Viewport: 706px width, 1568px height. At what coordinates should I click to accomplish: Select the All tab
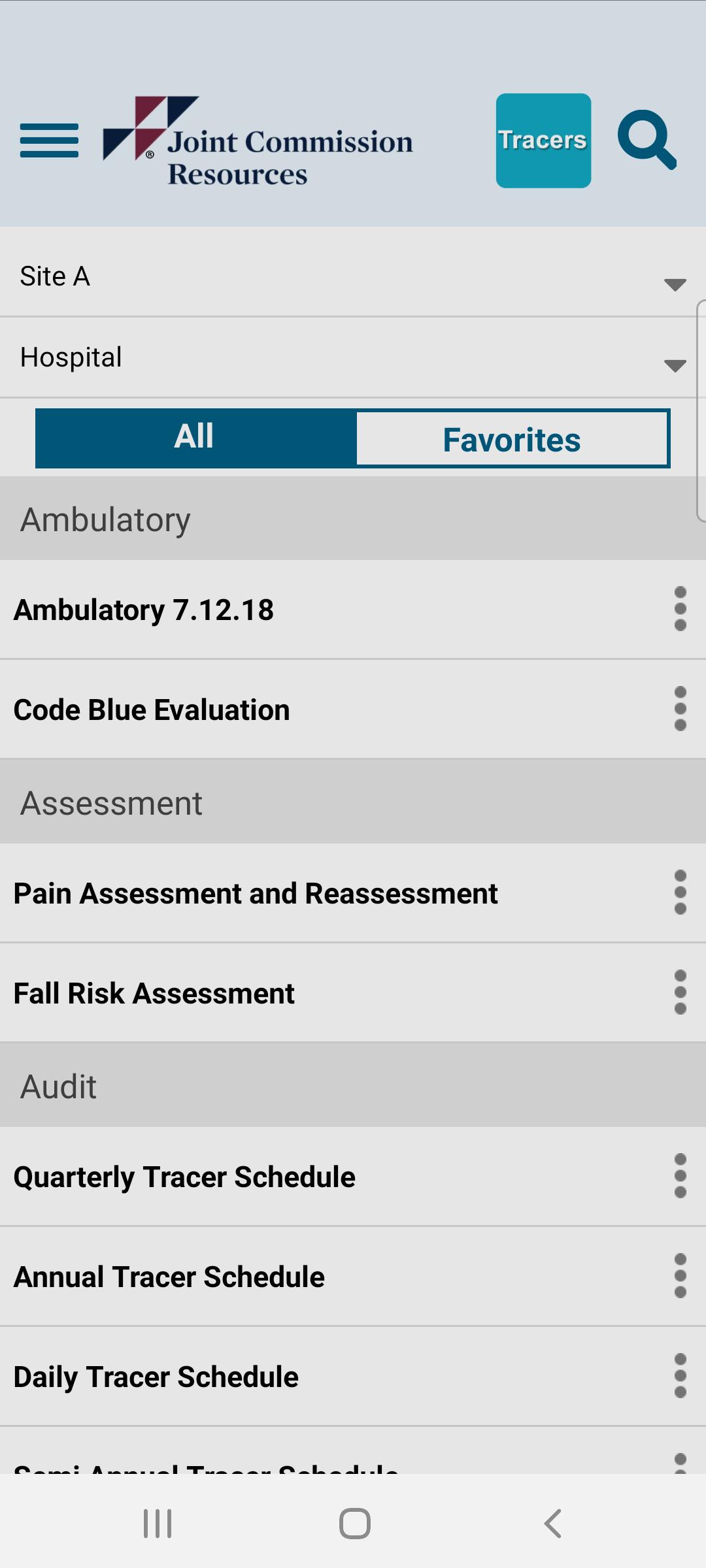point(195,438)
